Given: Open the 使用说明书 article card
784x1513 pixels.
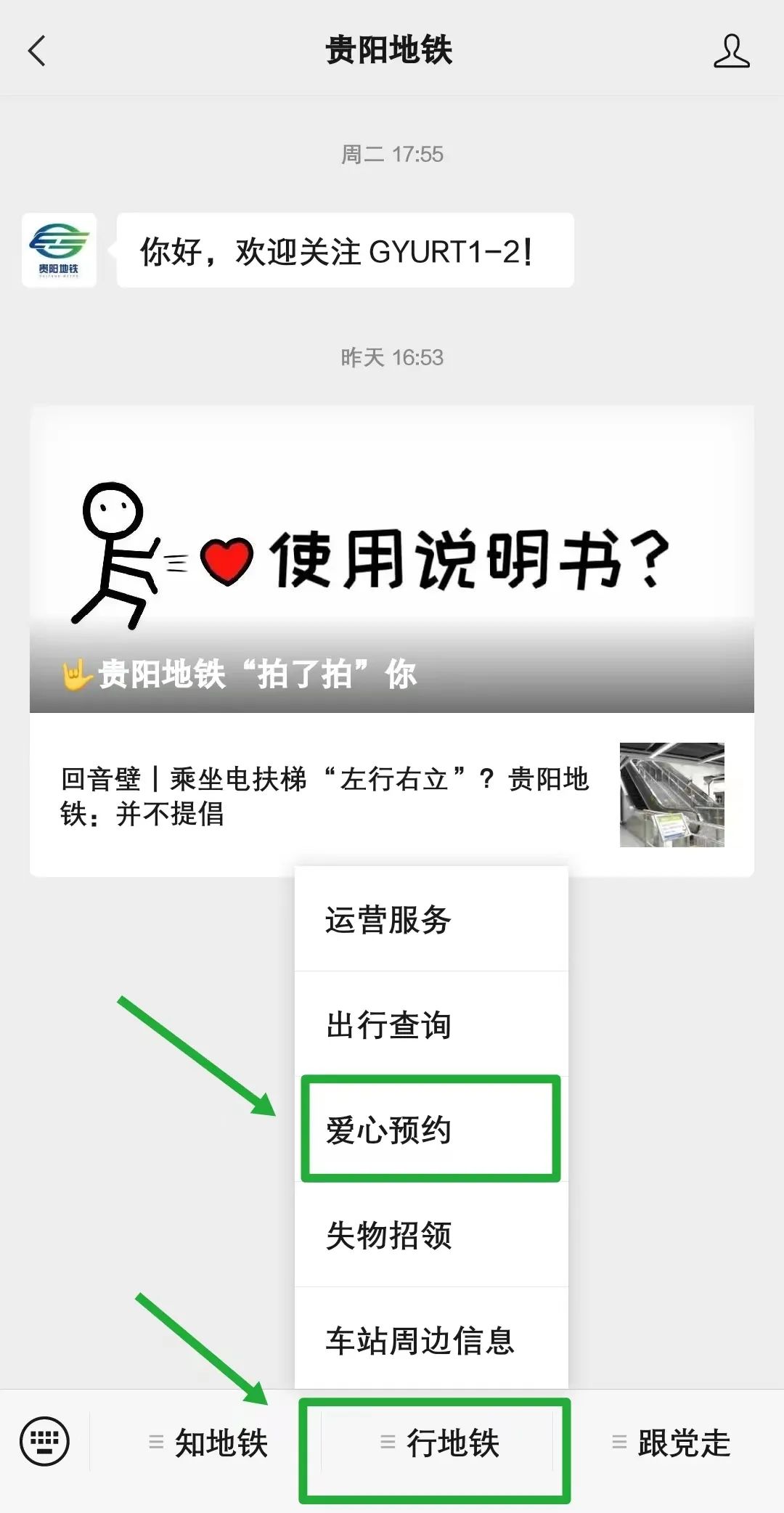Looking at the screenshot, I should pyautogui.click(x=392, y=559).
